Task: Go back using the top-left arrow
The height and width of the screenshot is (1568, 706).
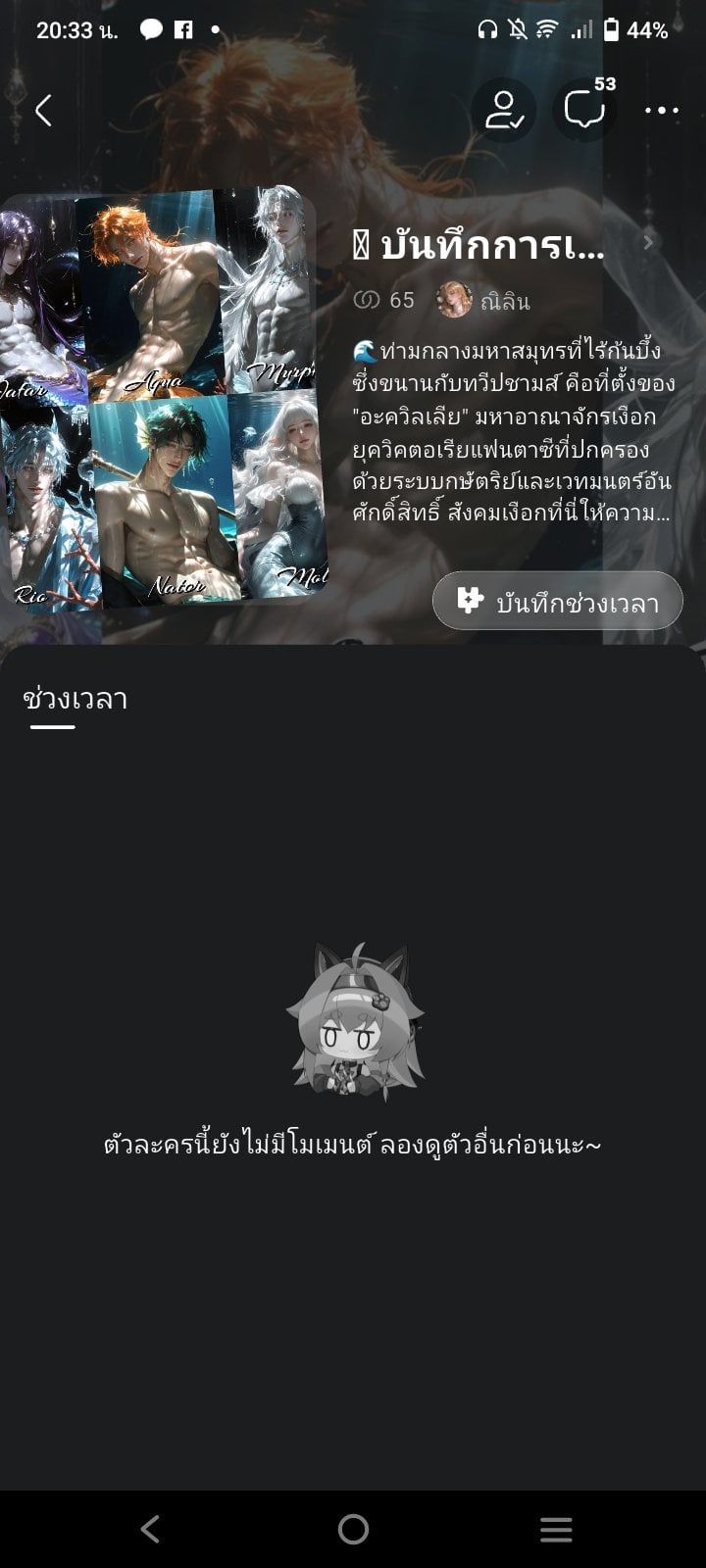Action: tap(43, 111)
